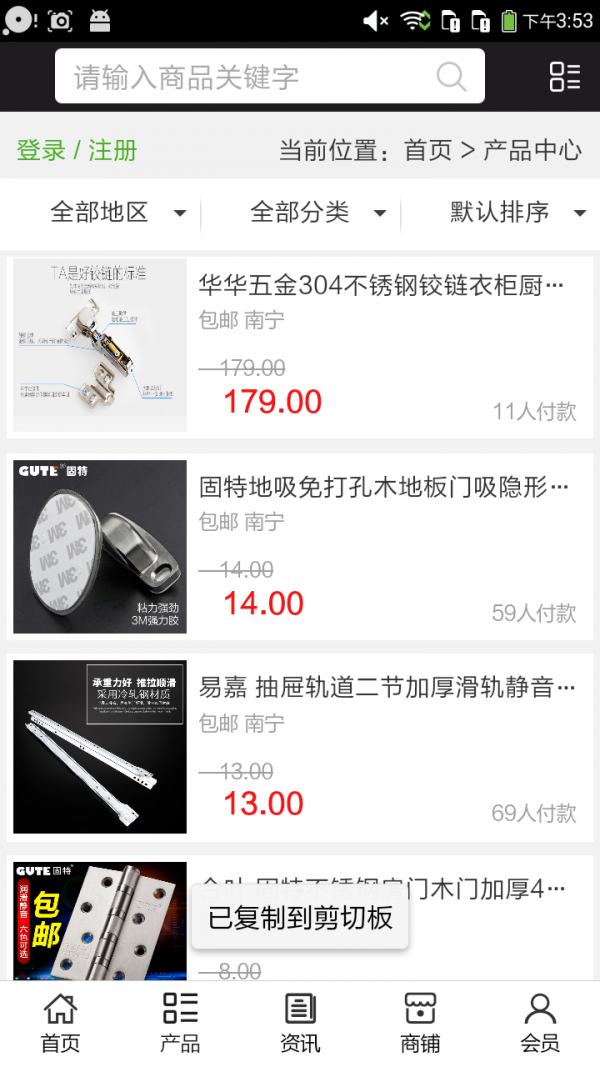Go to the 商铺 shops tab
Image resolution: width=600 pixels, height=1067 pixels.
[420, 1023]
